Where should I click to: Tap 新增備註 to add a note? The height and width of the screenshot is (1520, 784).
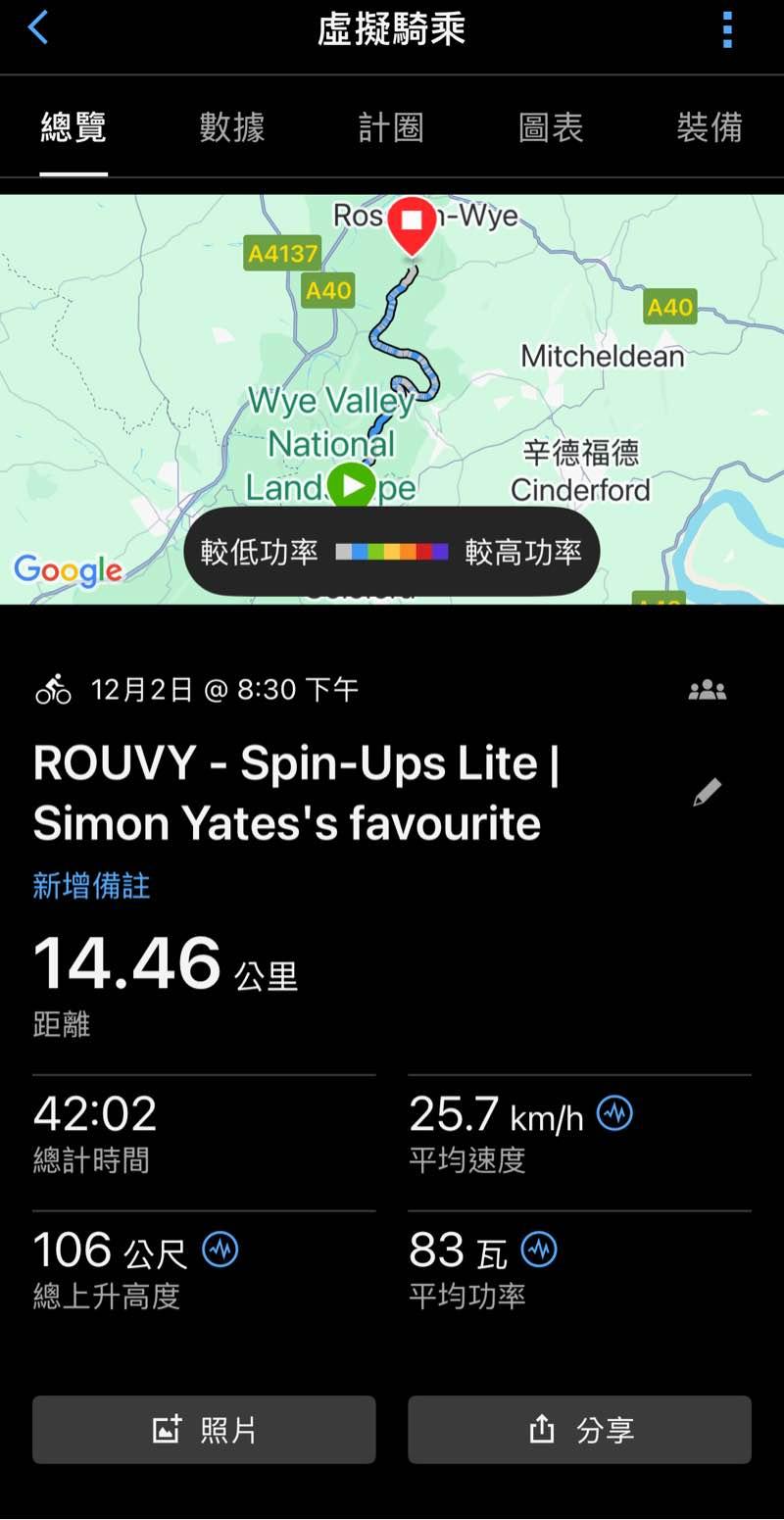click(91, 886)
